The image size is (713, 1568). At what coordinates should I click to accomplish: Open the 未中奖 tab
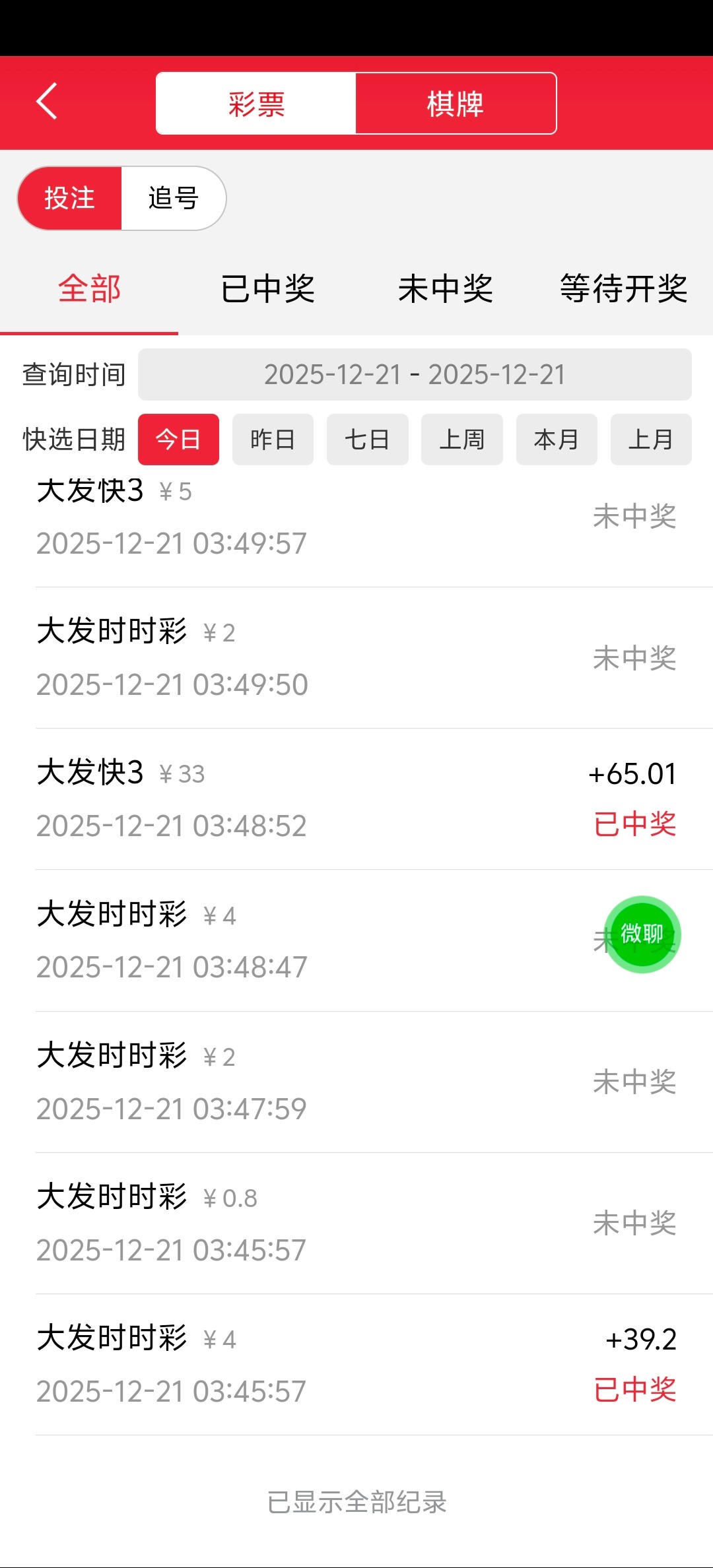point(446,289)
